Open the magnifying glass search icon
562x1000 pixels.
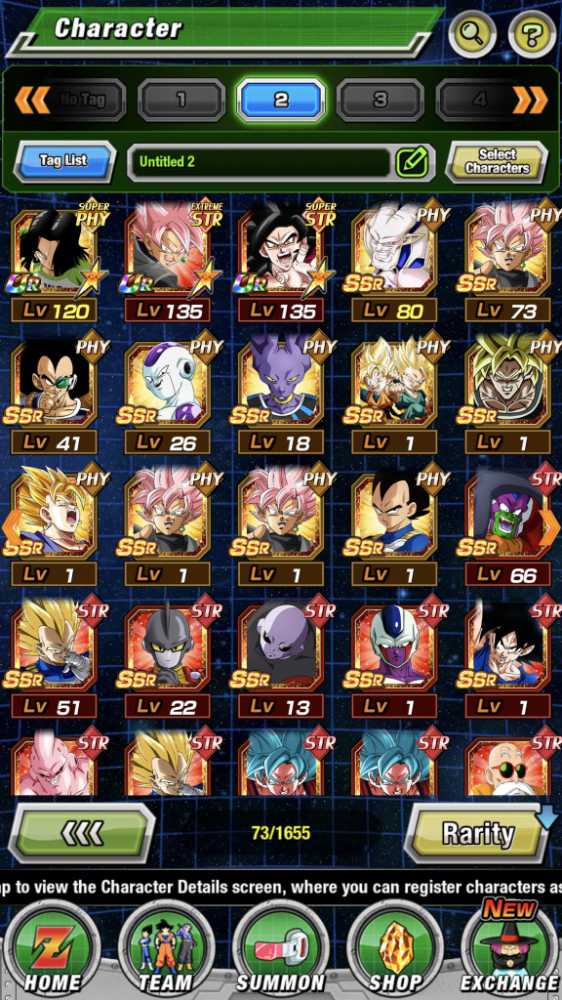(x=473, y=34)
